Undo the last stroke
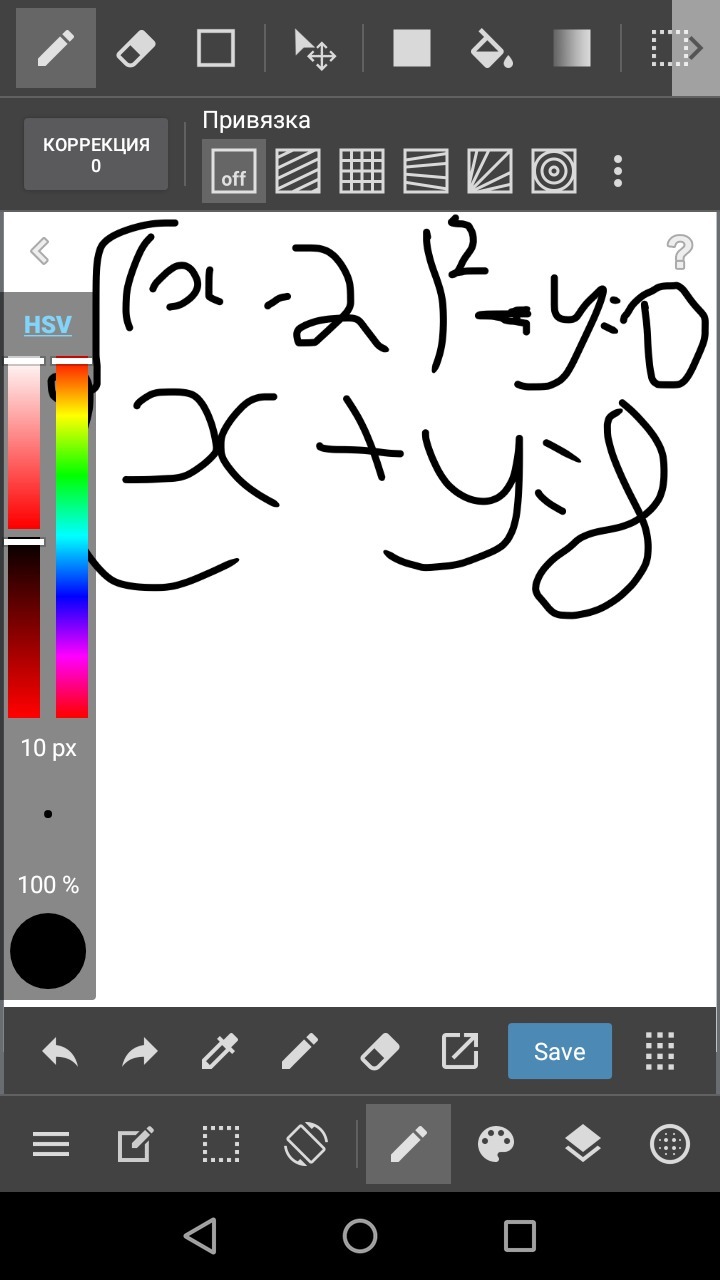Viewport: 720px width, 1280px height. coord(59,1051)
